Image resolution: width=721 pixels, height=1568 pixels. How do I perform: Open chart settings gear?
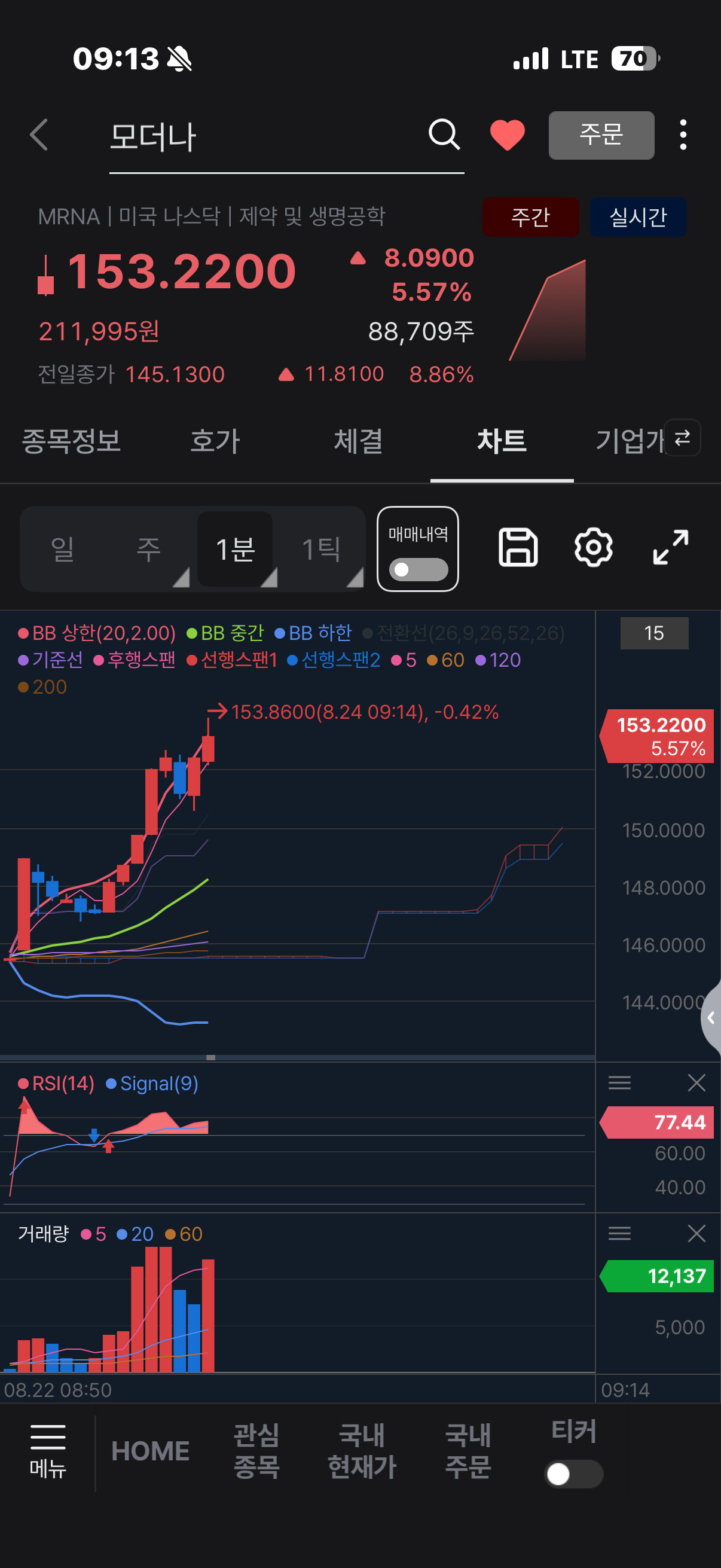pos(593,547)
